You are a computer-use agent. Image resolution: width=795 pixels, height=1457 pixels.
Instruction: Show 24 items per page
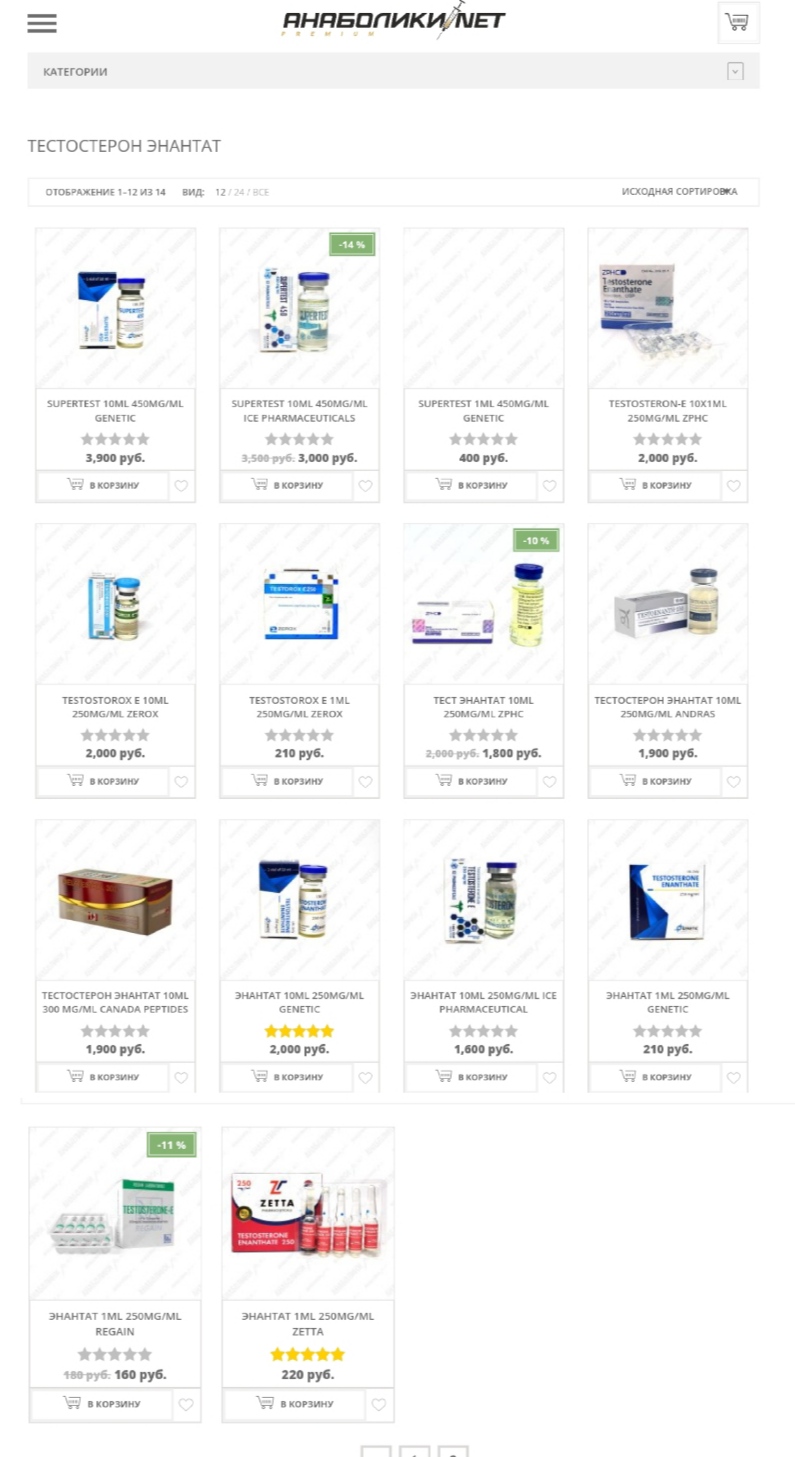point(239,192)
